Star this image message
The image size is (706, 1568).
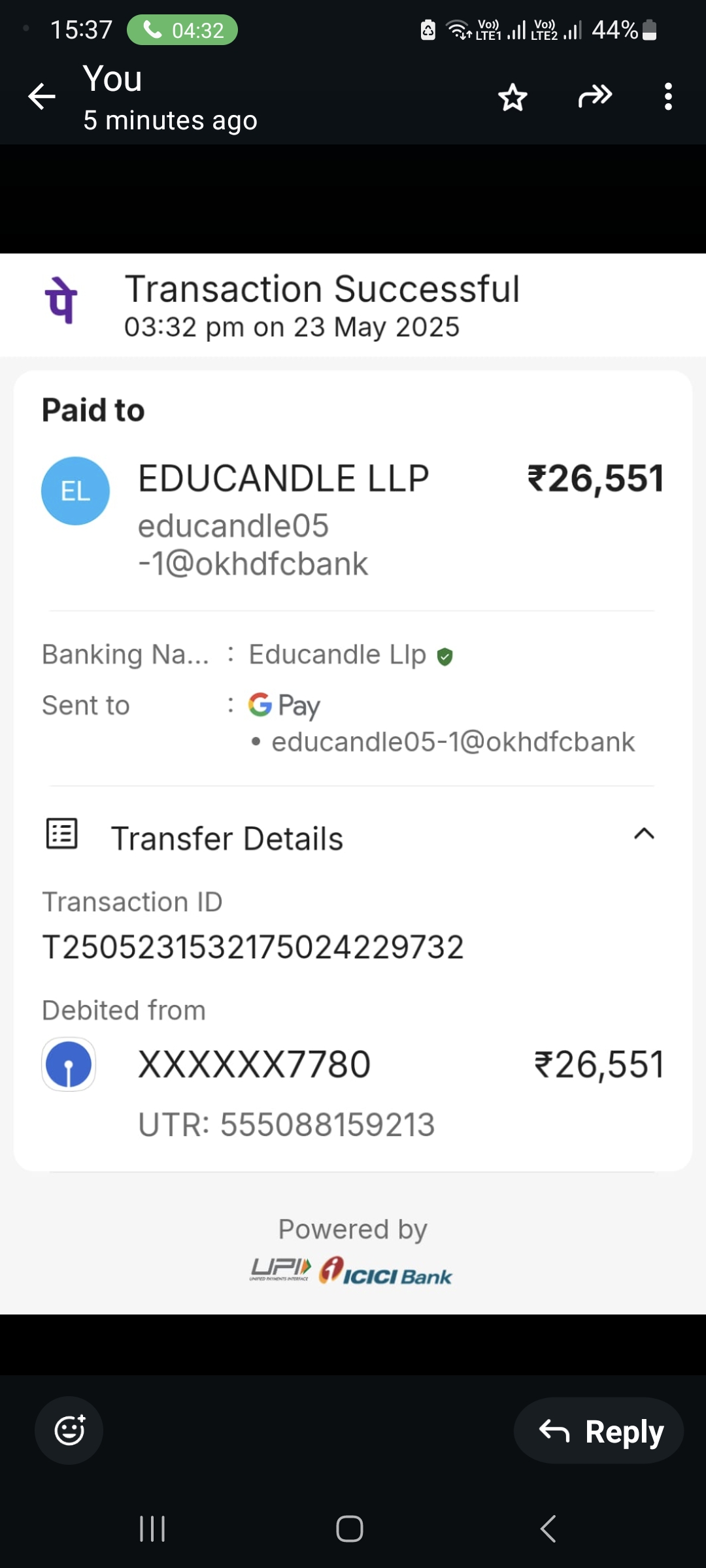(513, 97)
